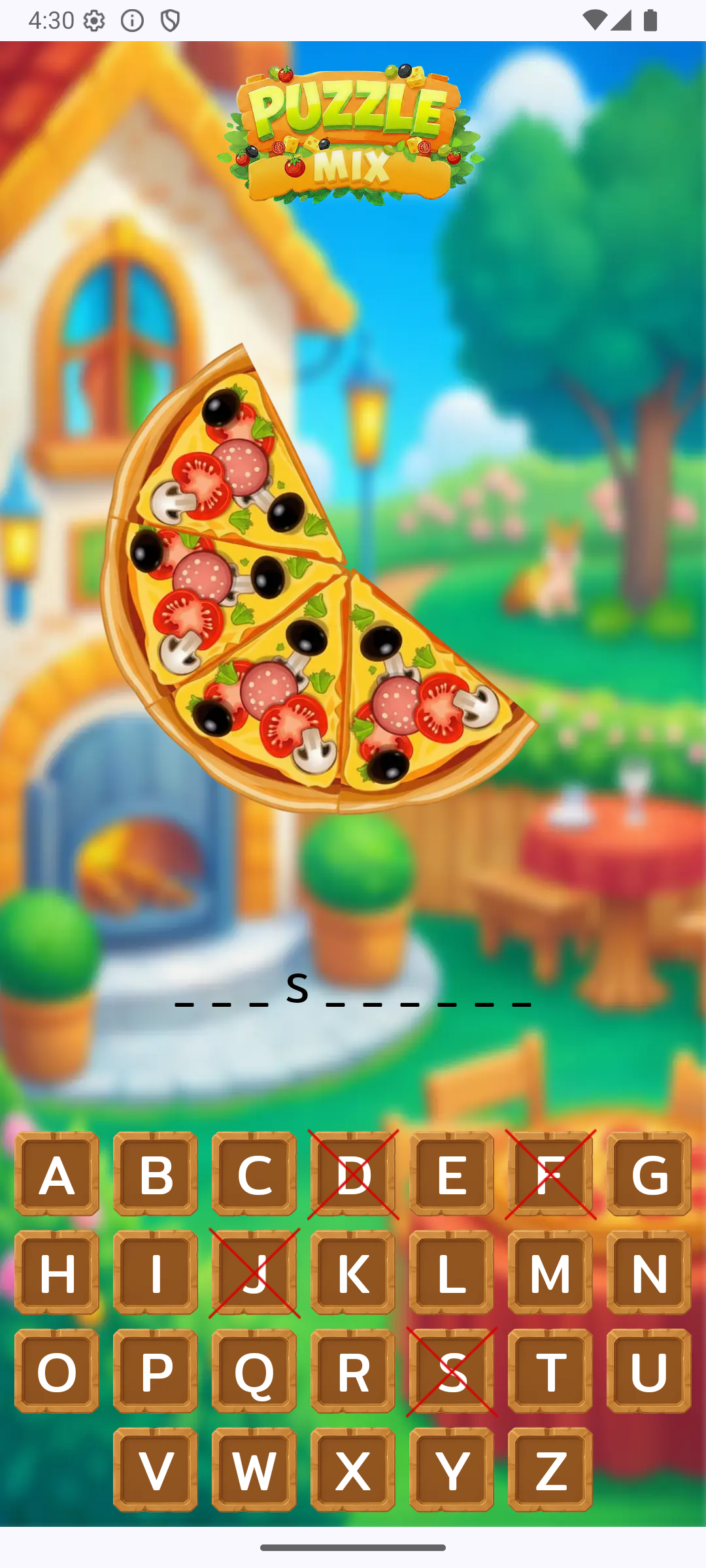This screenshot has width=706, height=1568.
Task: Tap the letter R tile
Action: click(353, 1371)
